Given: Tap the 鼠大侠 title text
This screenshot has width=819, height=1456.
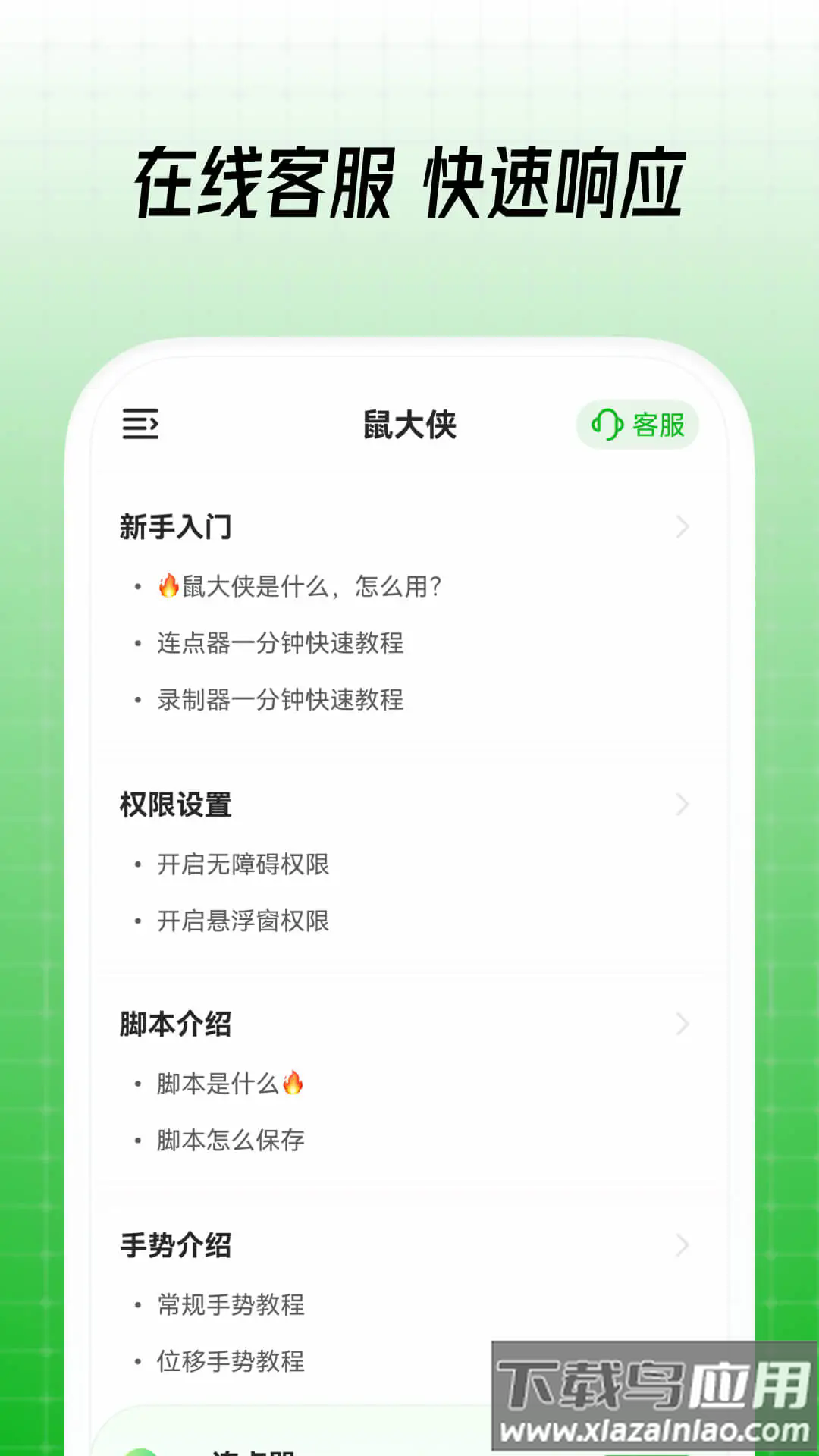Looking at the screenshot, I should point(409,426).
